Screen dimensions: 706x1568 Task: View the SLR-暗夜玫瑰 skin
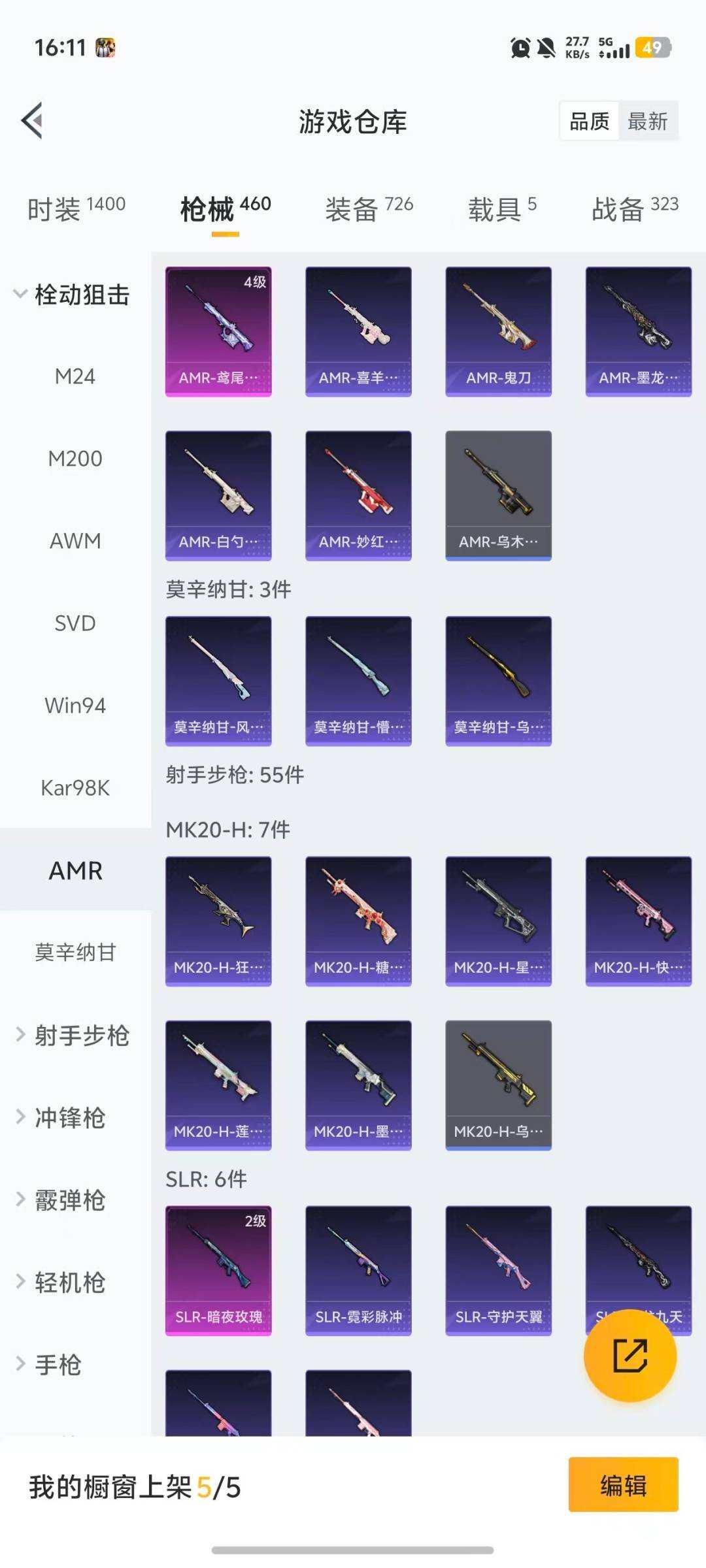point(218,1270)
